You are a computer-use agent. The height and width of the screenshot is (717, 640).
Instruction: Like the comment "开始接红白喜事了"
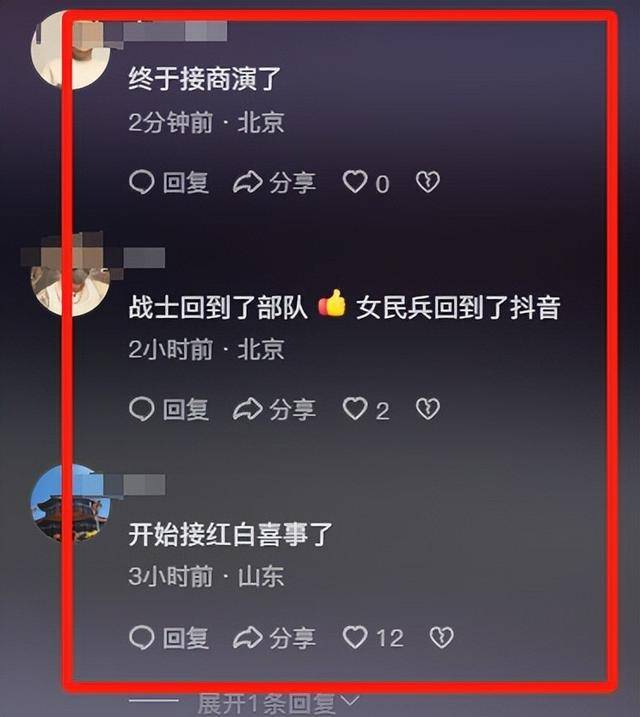click(357, 637)
